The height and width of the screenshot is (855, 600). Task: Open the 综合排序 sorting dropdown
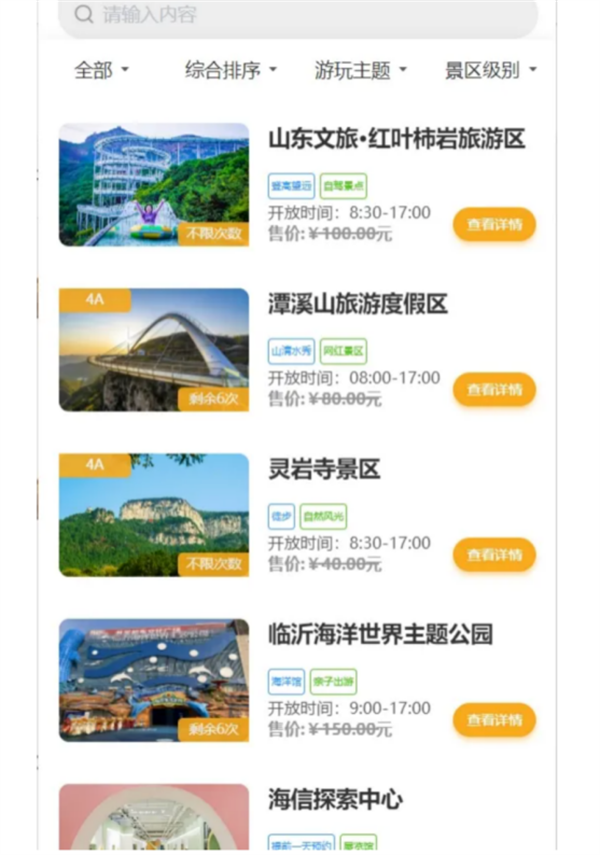(231, 70)
